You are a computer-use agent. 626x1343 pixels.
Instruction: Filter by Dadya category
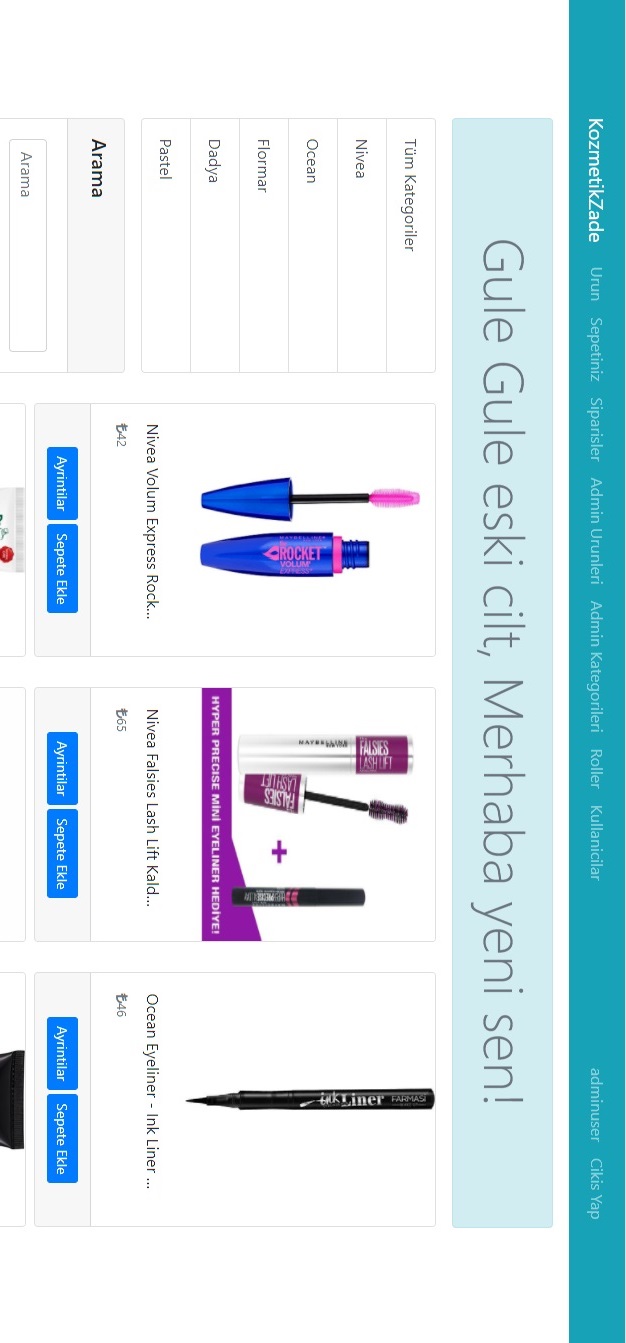click(214, 160)
